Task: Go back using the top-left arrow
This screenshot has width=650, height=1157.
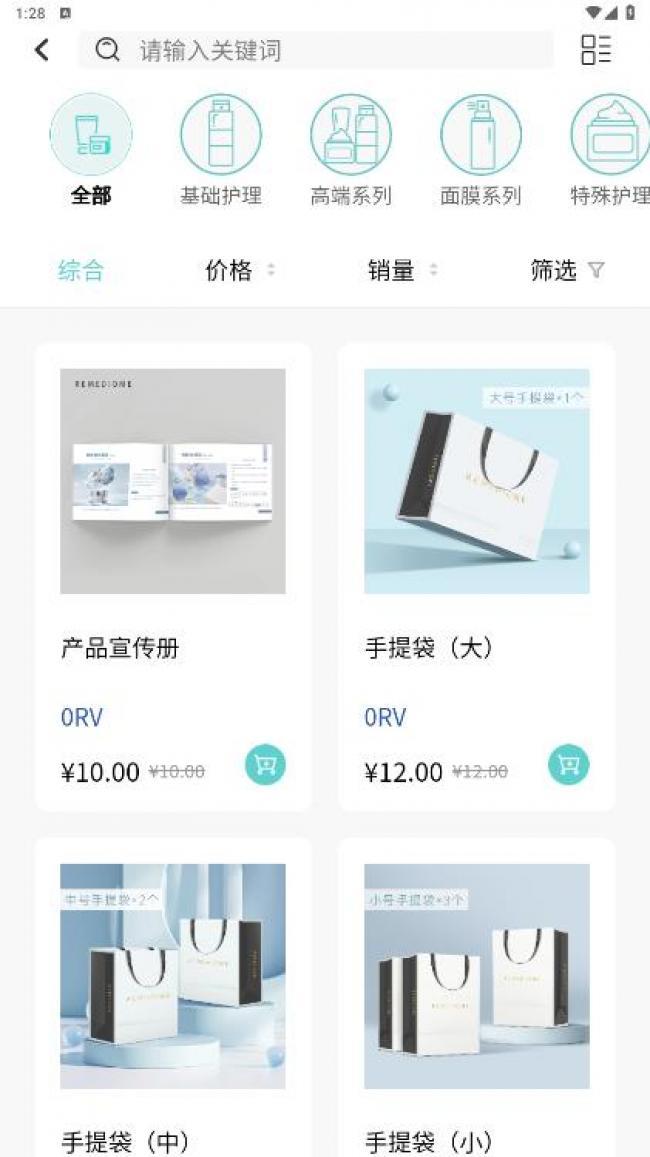Action: pyautogui.click(x=42, y=50)
